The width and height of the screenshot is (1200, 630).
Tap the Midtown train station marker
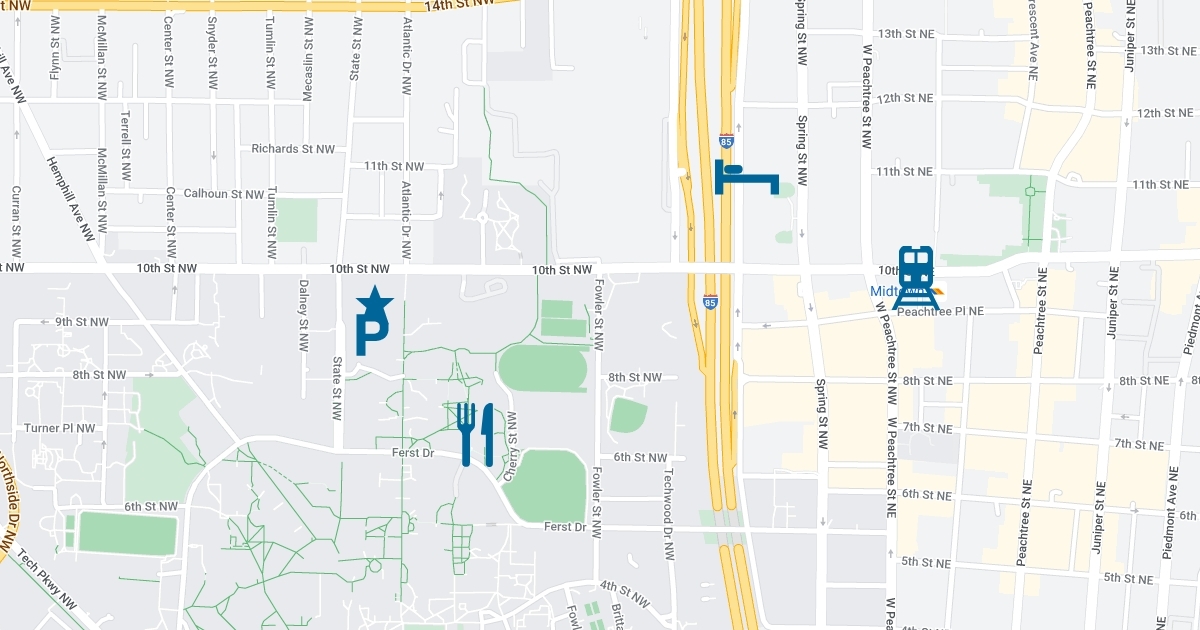coord(915,277)
